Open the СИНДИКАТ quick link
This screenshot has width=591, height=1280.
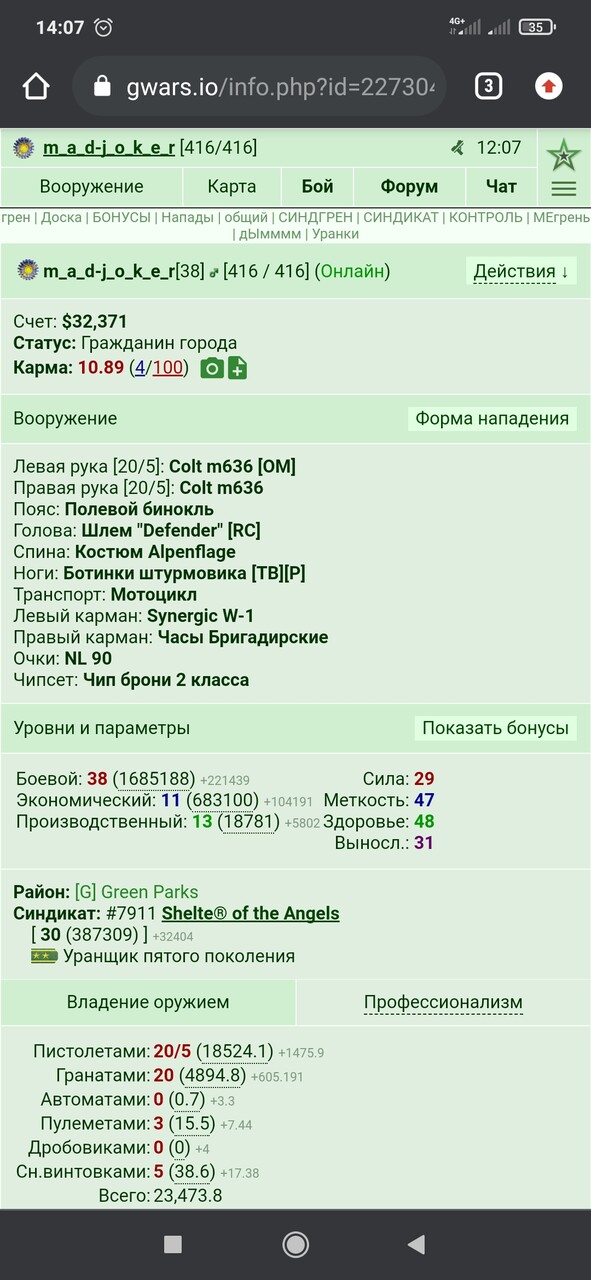pos(400,217)
